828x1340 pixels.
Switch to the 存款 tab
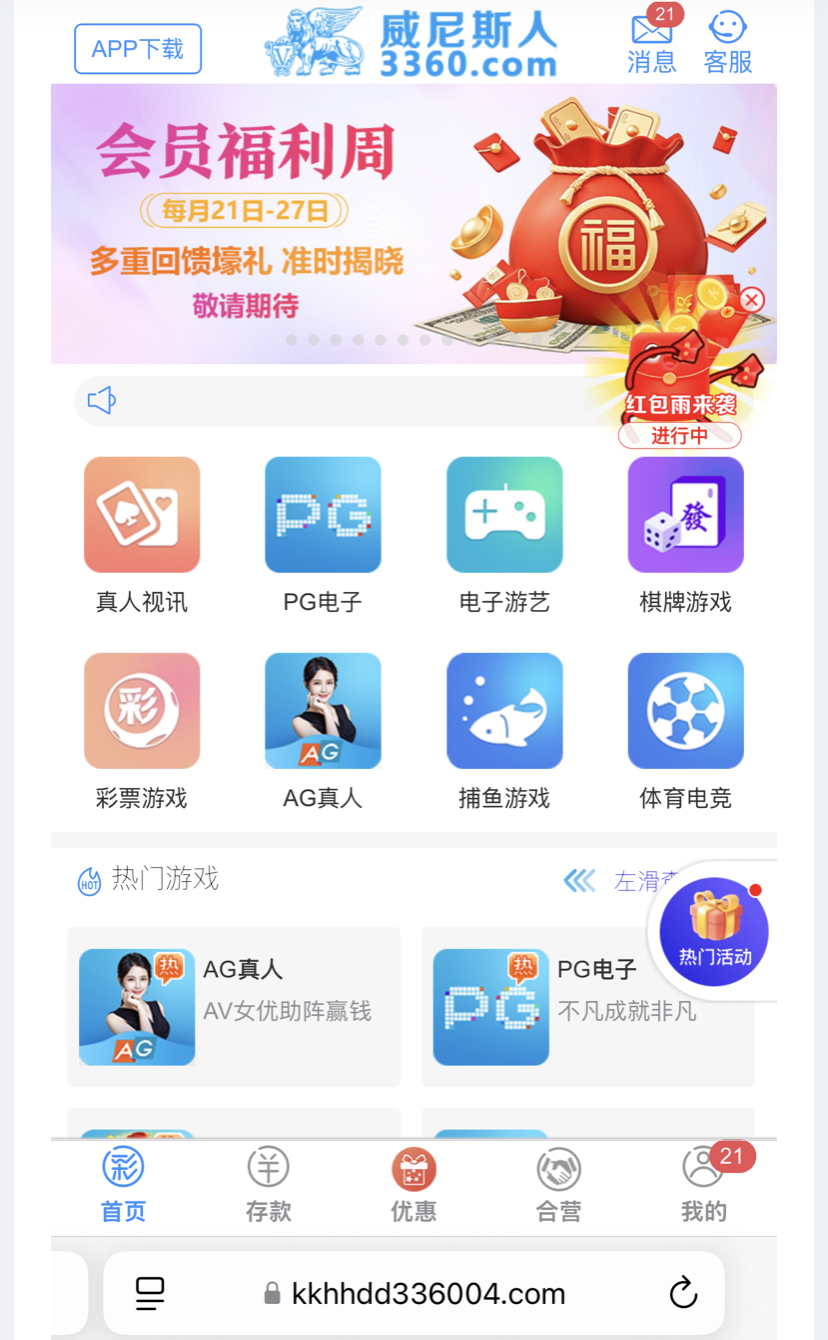pyautogui.click(x=268, y=1185)
